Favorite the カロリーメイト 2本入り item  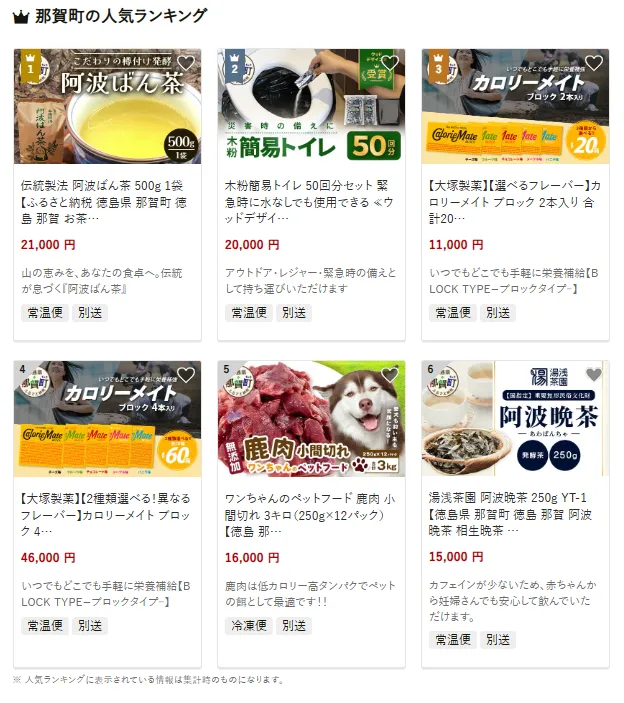pos(594,63)
